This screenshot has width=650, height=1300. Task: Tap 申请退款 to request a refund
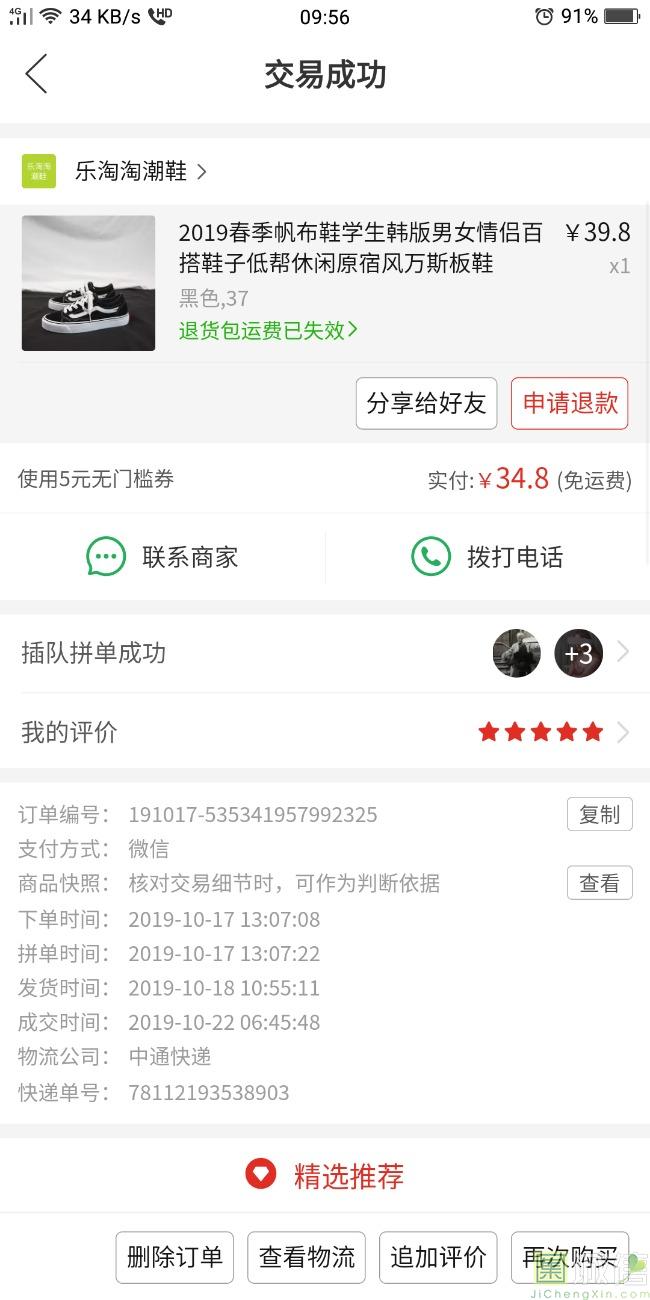[x=570, y=403]
